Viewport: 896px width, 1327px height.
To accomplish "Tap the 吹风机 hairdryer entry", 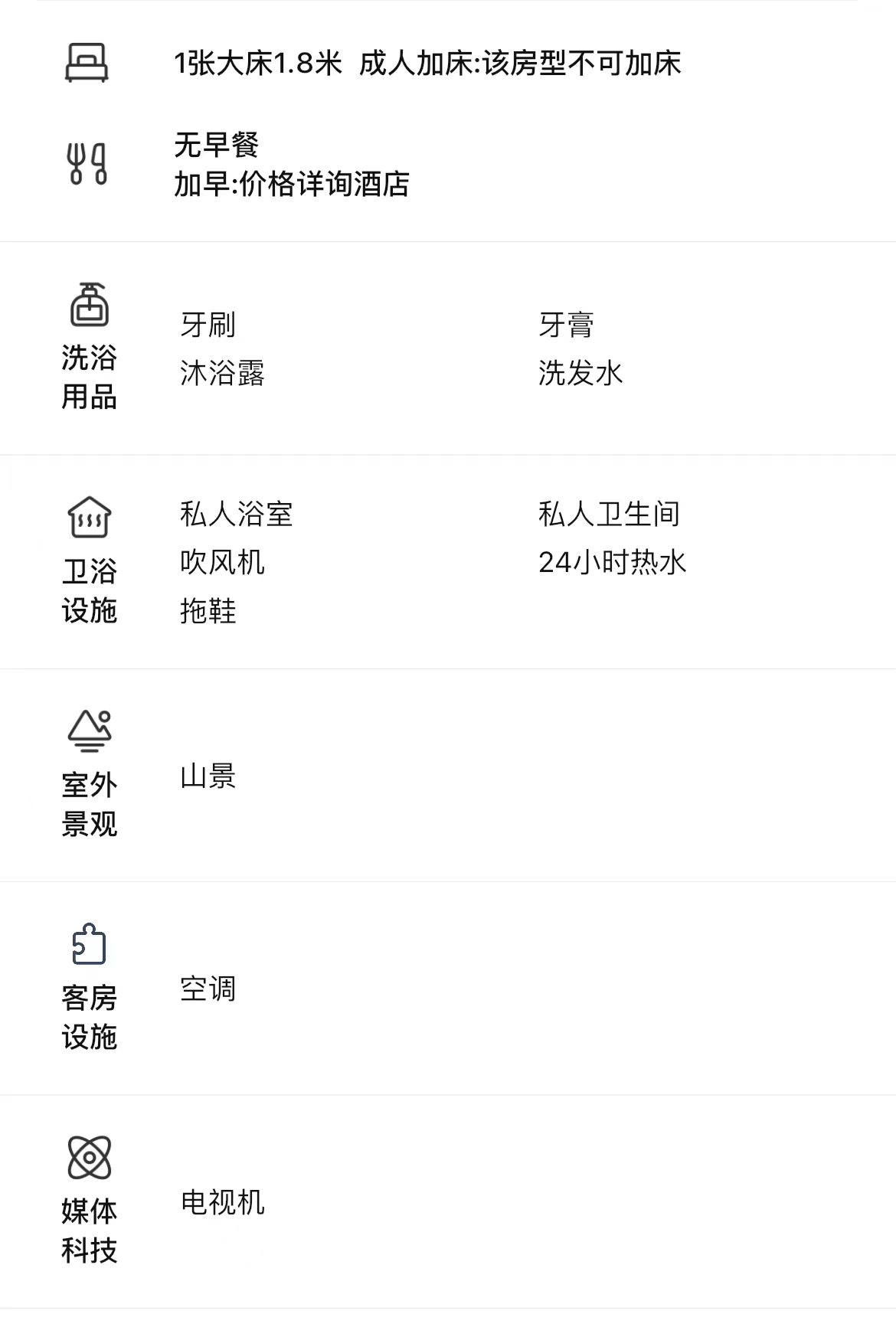I will 221,563.
